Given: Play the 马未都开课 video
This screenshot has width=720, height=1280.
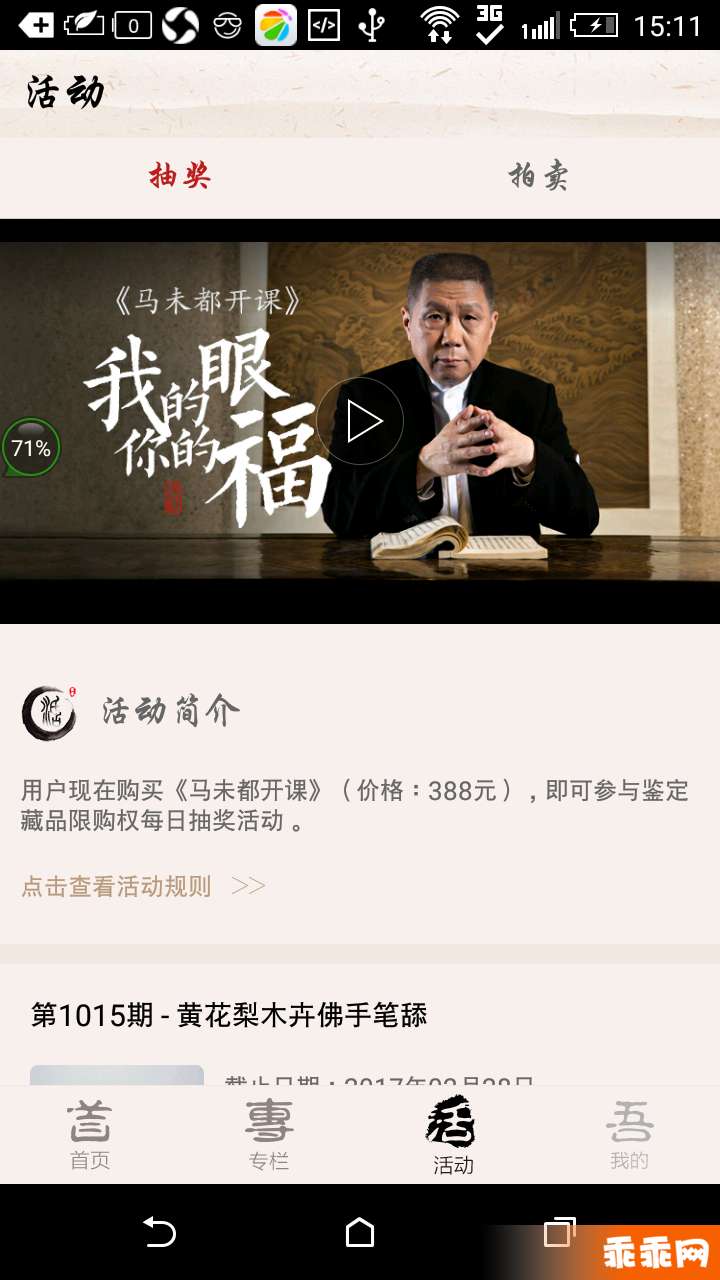Looking at the screenshot, I should pos(360,421).
